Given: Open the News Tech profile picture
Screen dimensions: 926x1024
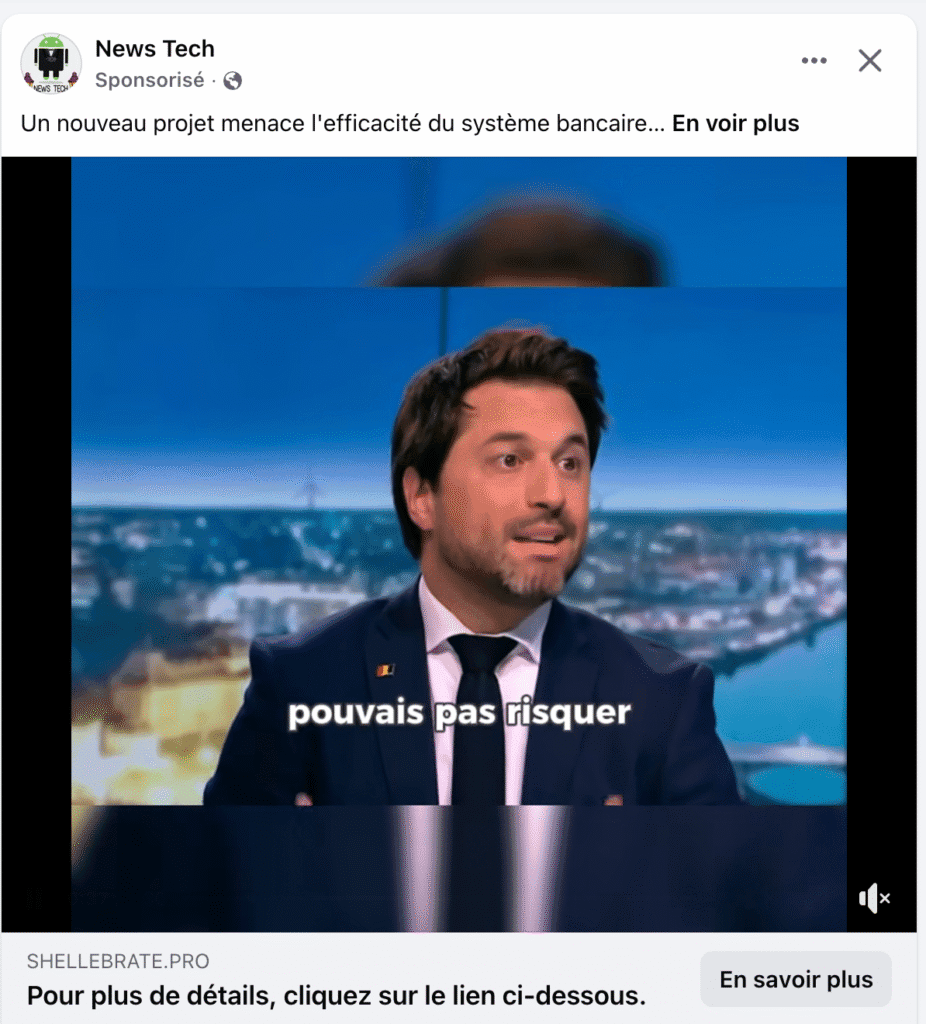Looking at the screenshot, I should 51,63.
